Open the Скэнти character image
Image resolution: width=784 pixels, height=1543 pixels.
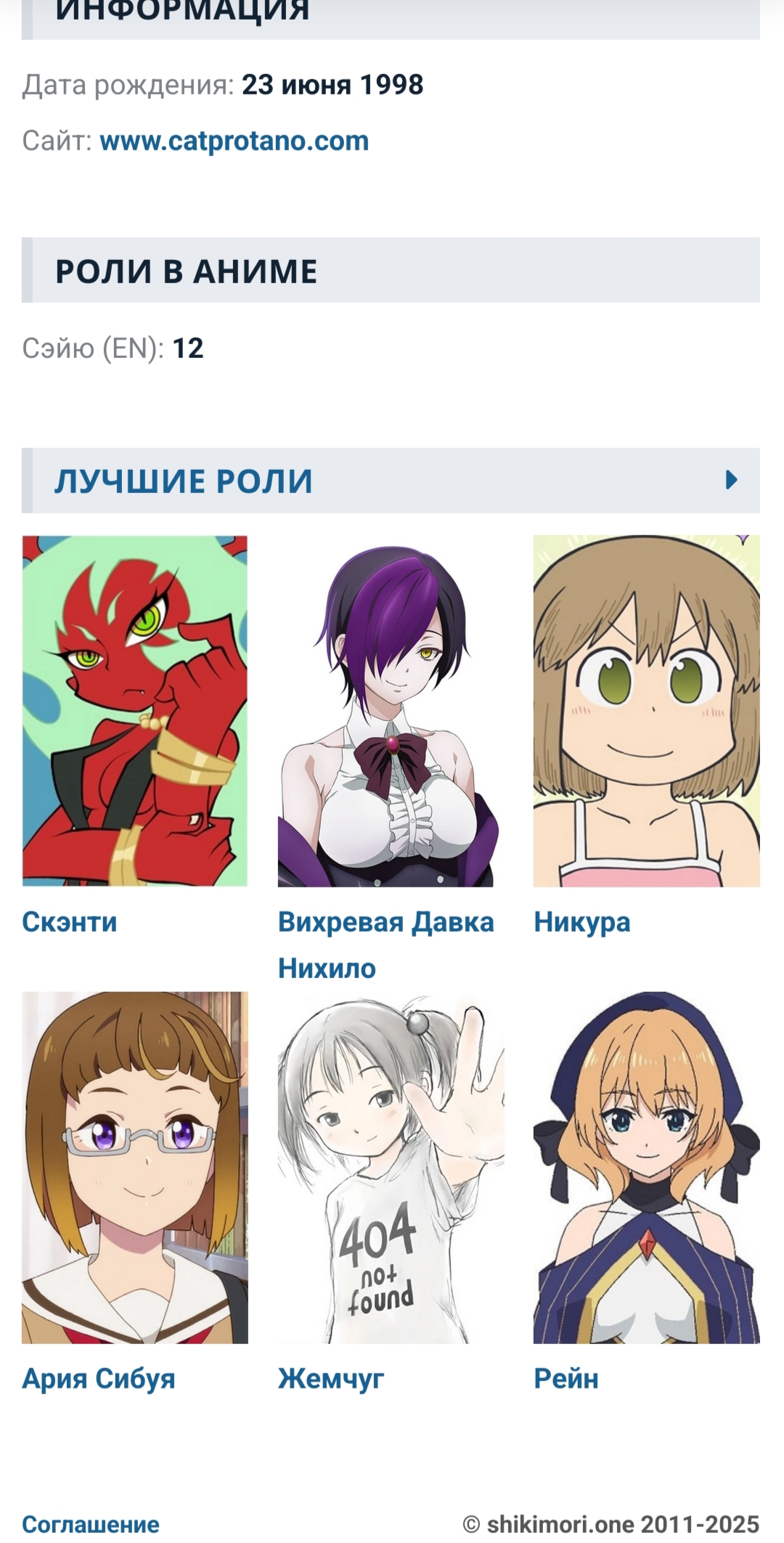click(x=135, y=711)
